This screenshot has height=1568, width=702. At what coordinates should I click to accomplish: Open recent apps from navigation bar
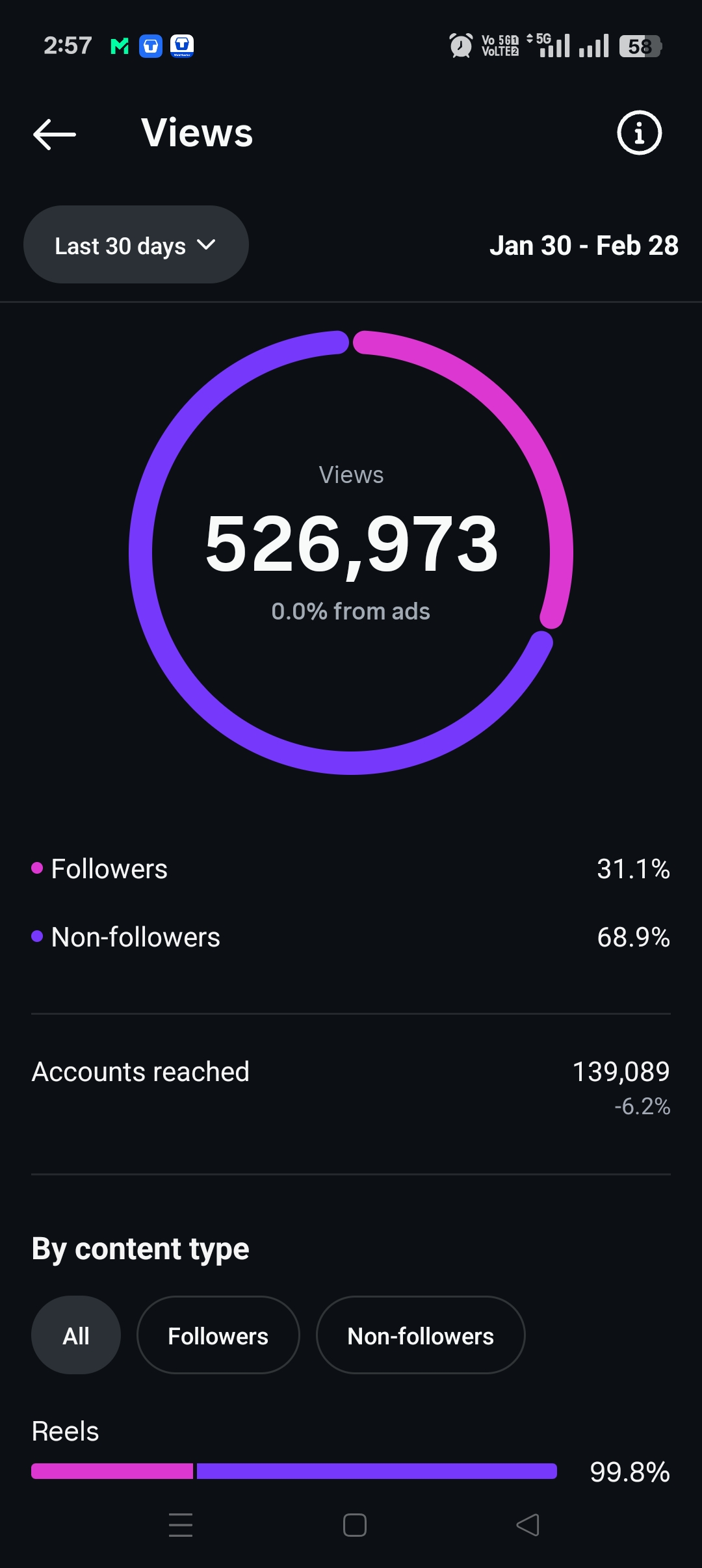tap(181, 1524)
